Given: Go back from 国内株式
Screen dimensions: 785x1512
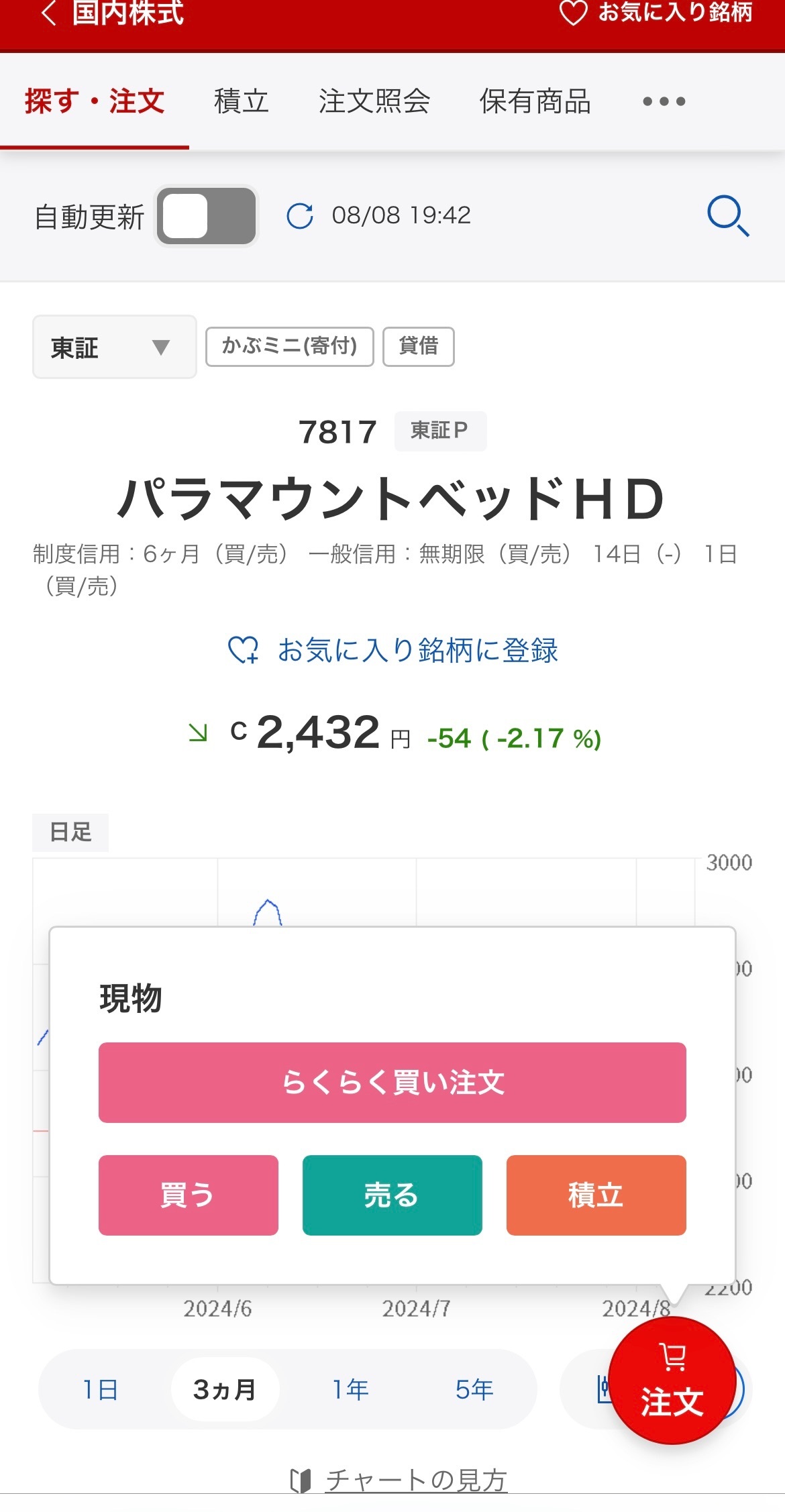Looking at the screenshot, I should tap(48, 13).
